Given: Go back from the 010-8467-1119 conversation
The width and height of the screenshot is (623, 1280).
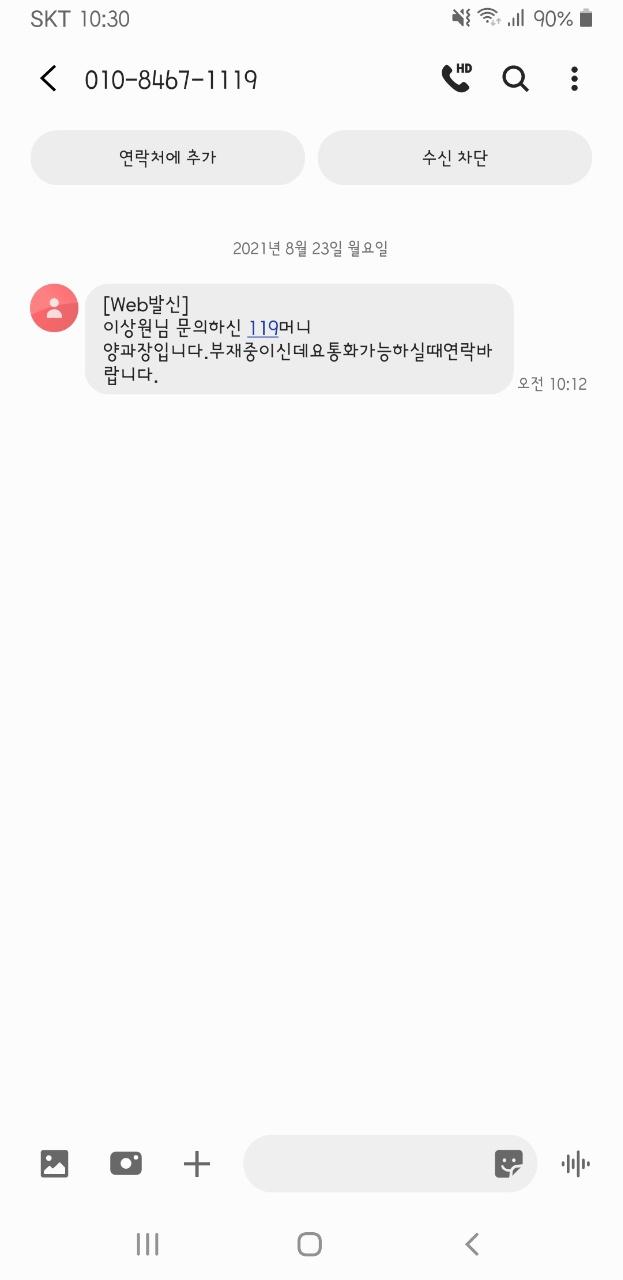Looking at the screenshot, I should coord(48,79).
